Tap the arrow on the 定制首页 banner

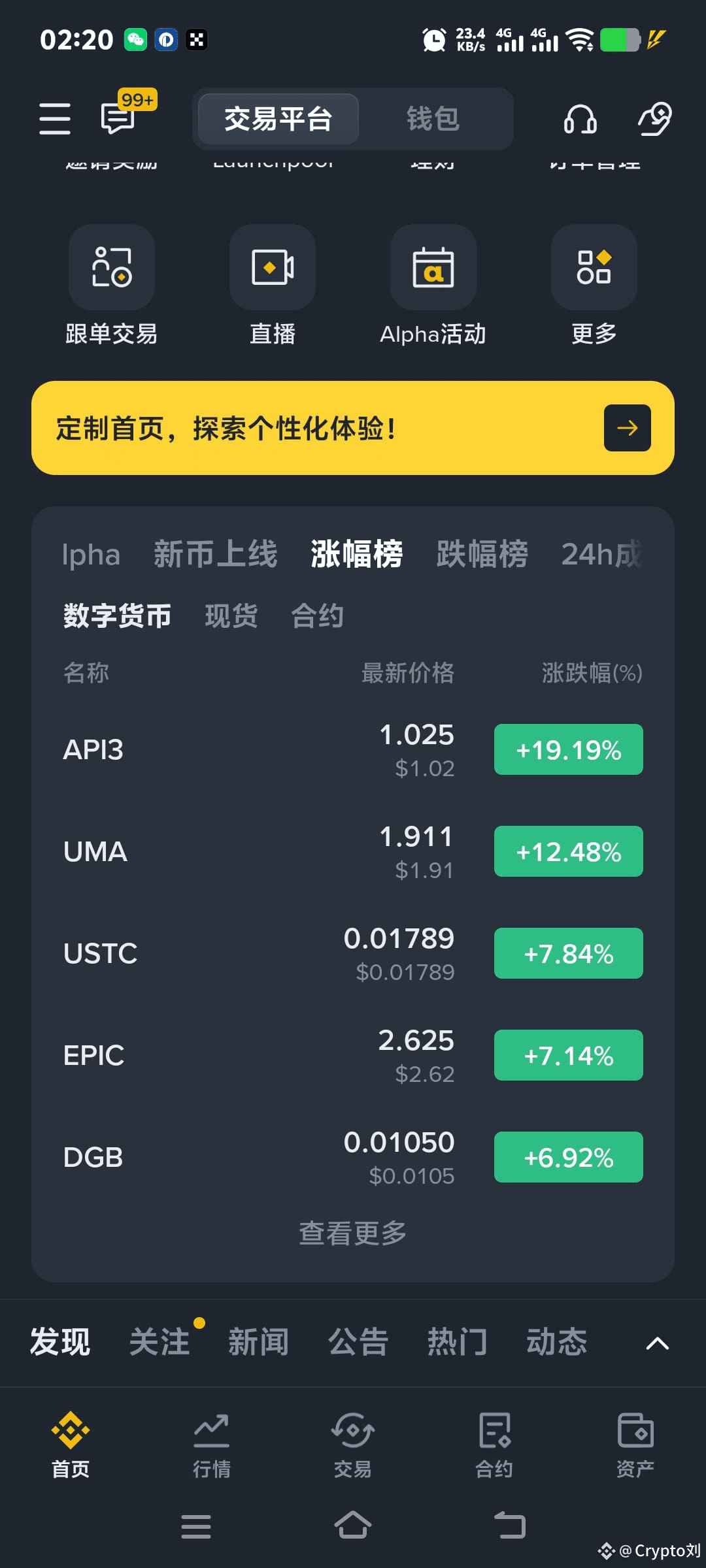pos(628,428)
